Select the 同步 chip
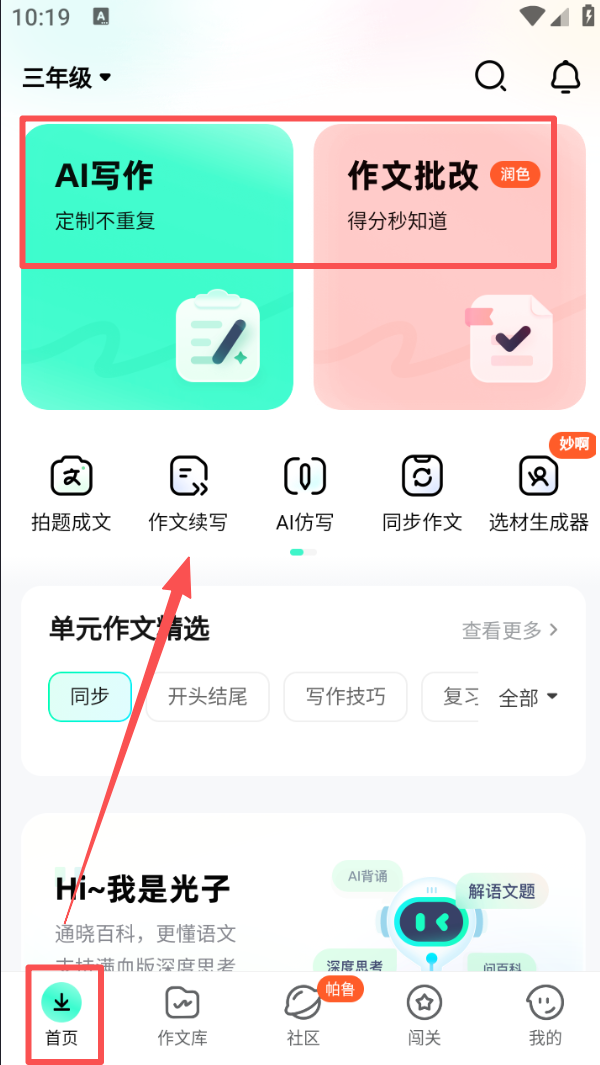This screenshot has width=600, height=1065. click(90, 697)
